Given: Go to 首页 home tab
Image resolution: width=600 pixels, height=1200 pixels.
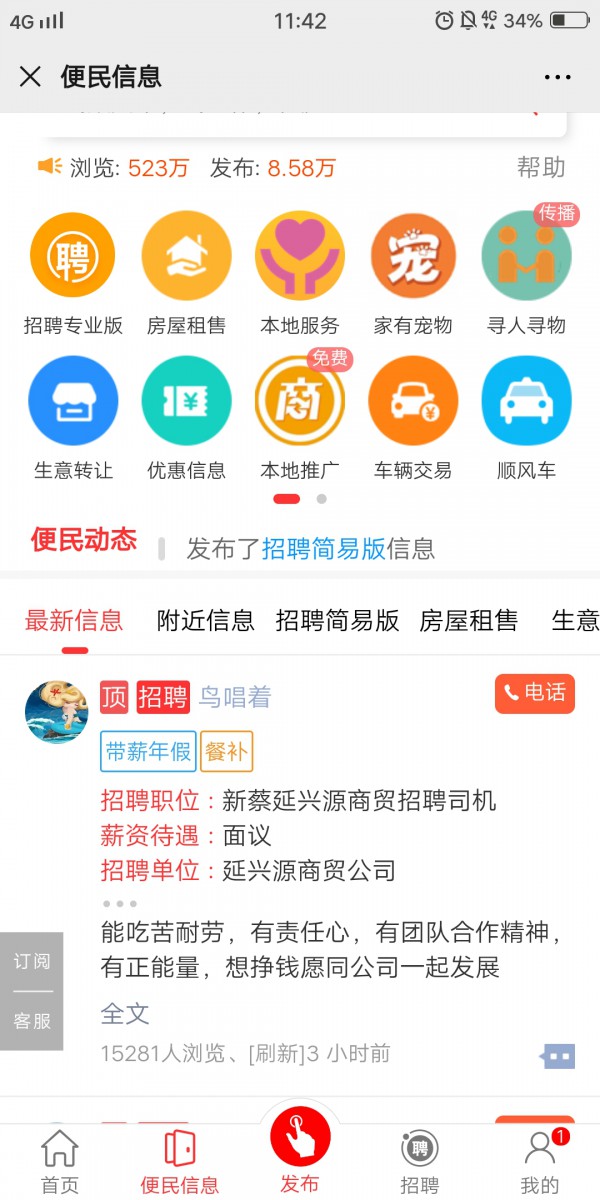Looking at the screenshot, I should click(x=60, y=1162).
